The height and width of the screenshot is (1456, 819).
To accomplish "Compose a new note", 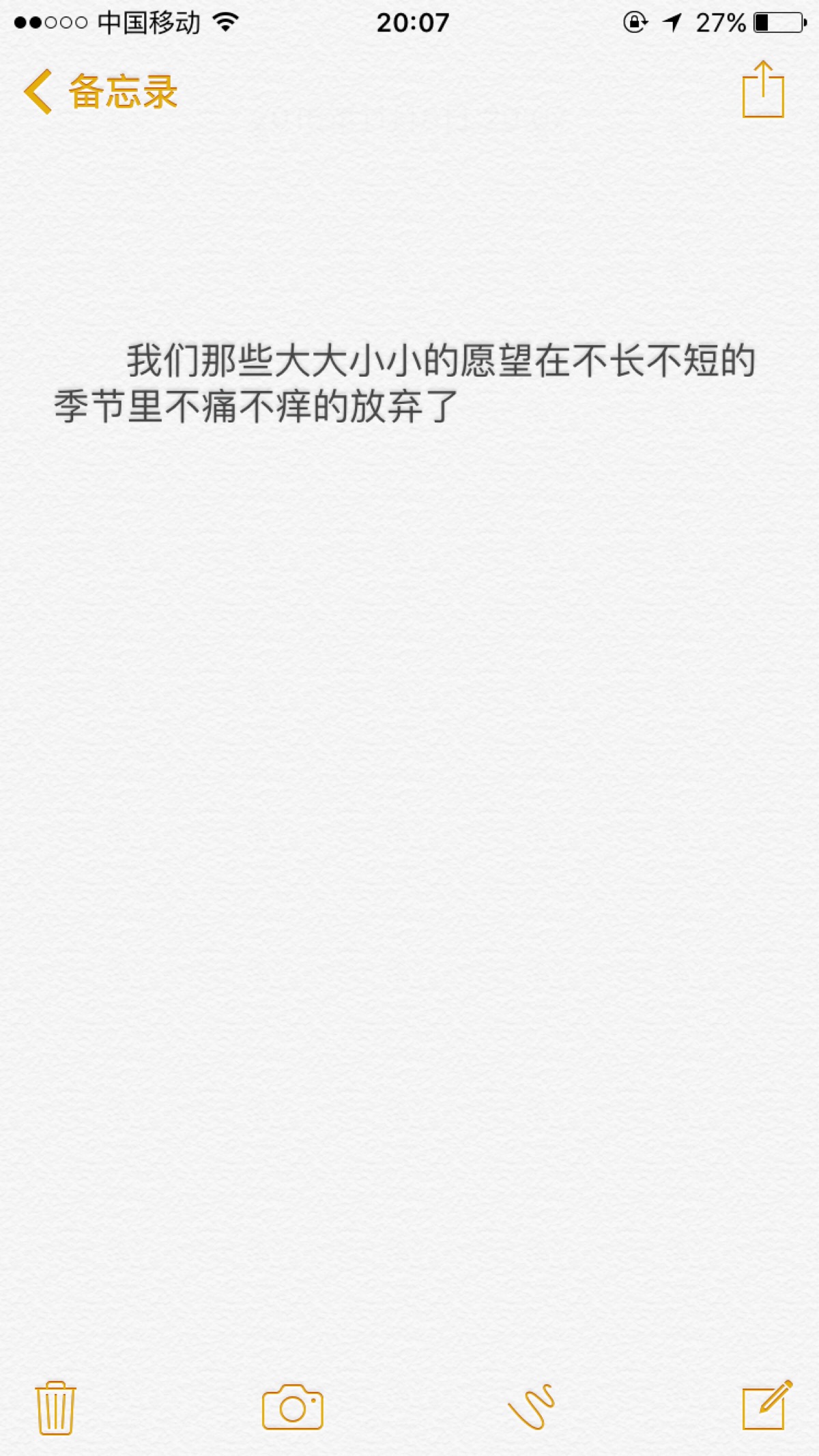I will pos(766,1406).
